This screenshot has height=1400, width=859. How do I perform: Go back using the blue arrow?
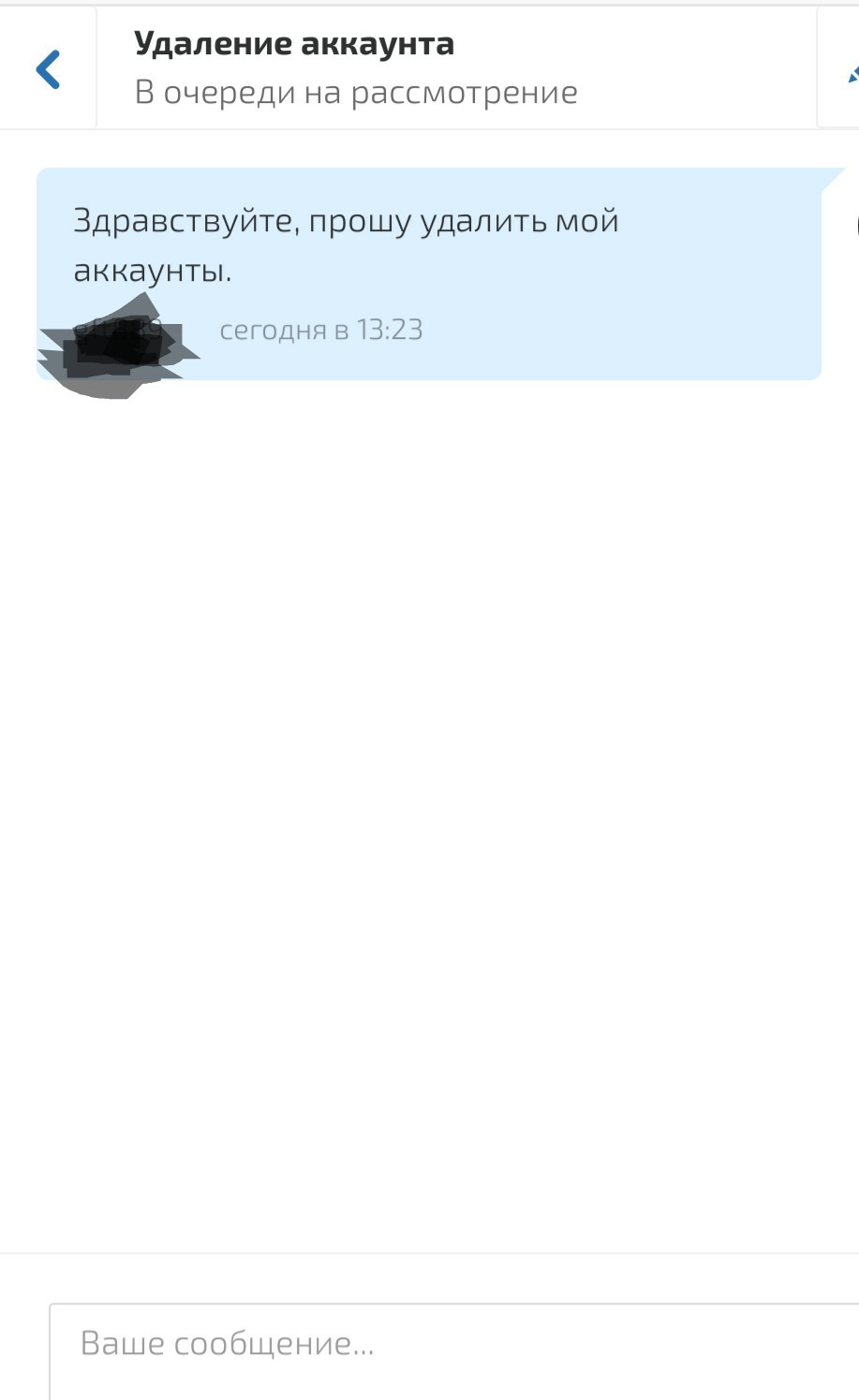48,68
